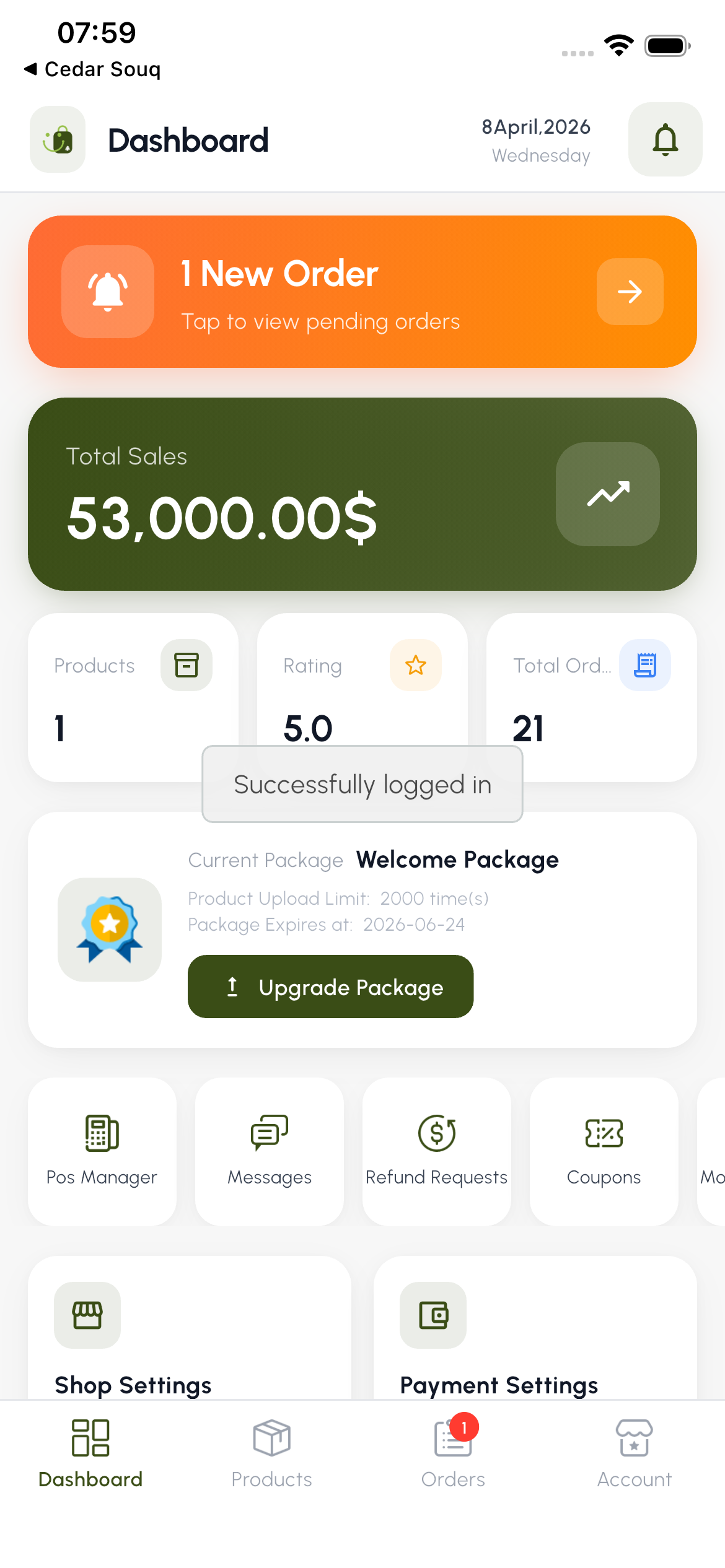
Task: Open Total Orders via the receipt icon
Action: click(644, 665)
